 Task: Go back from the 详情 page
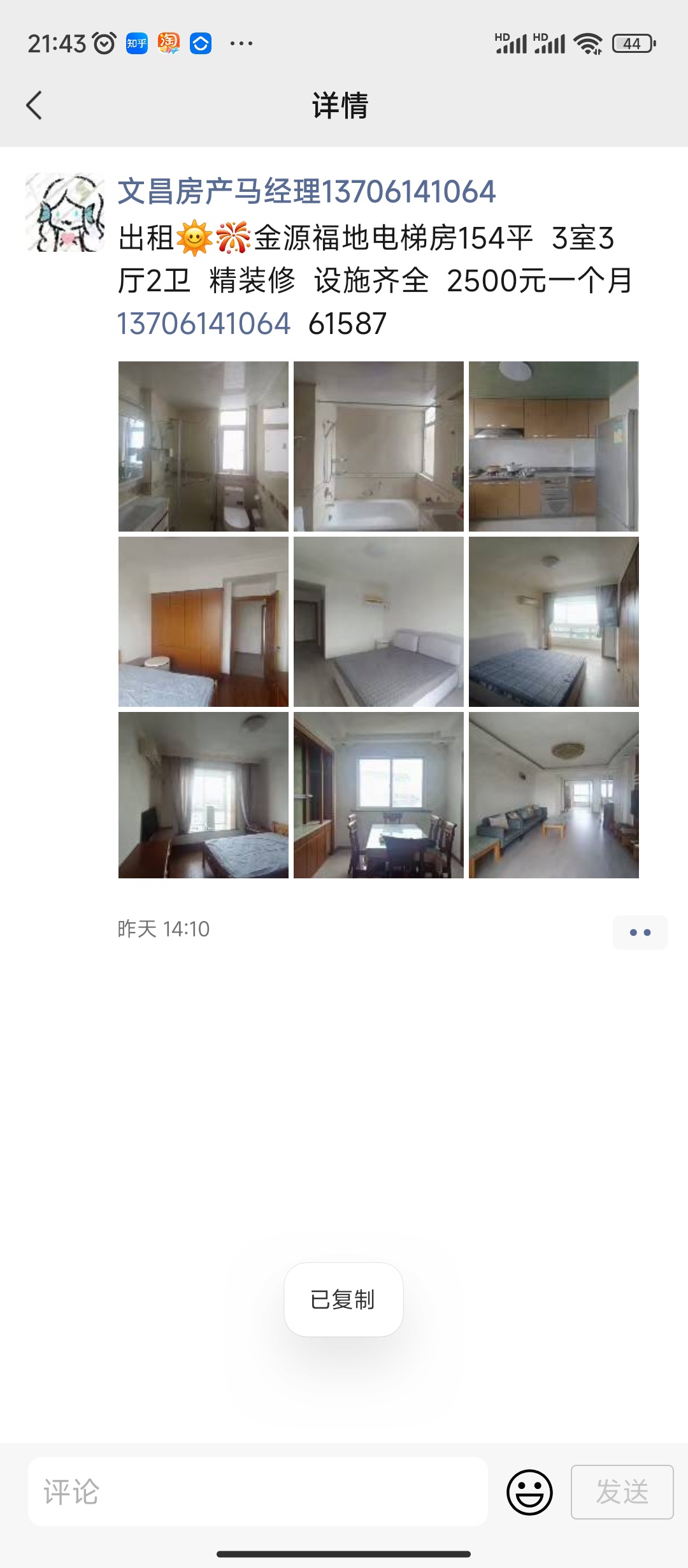click(x=34, y=105)
